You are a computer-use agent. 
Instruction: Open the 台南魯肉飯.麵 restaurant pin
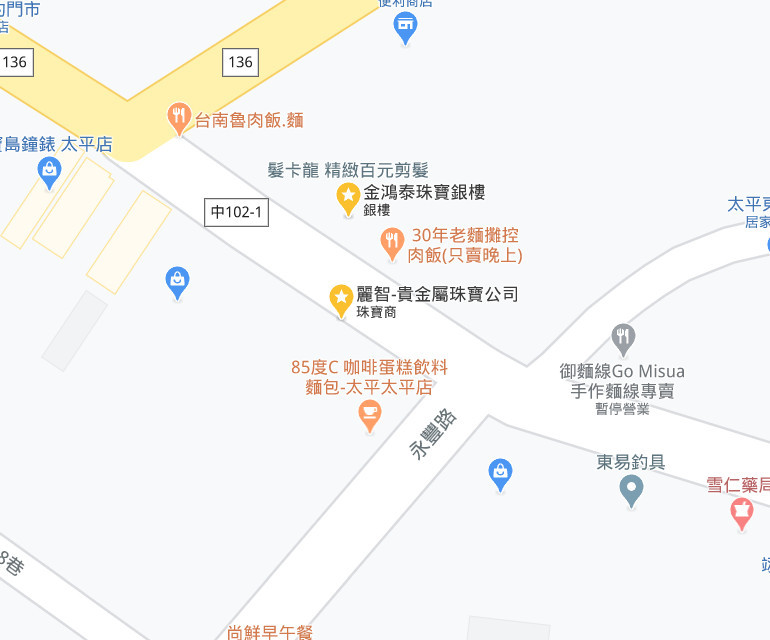(x=179, y=117)
